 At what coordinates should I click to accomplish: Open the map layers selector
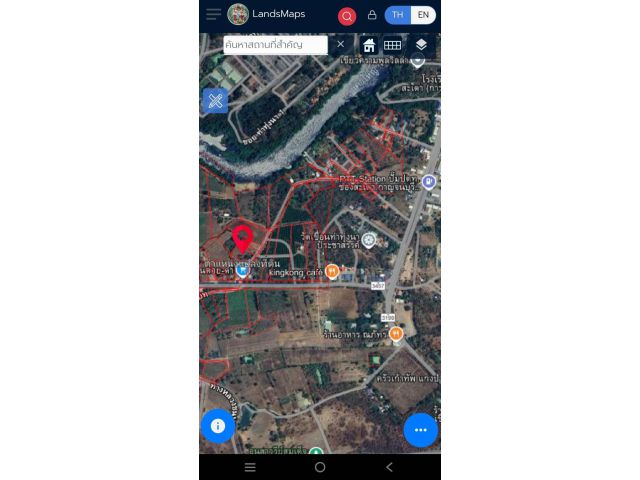point(421,45)
